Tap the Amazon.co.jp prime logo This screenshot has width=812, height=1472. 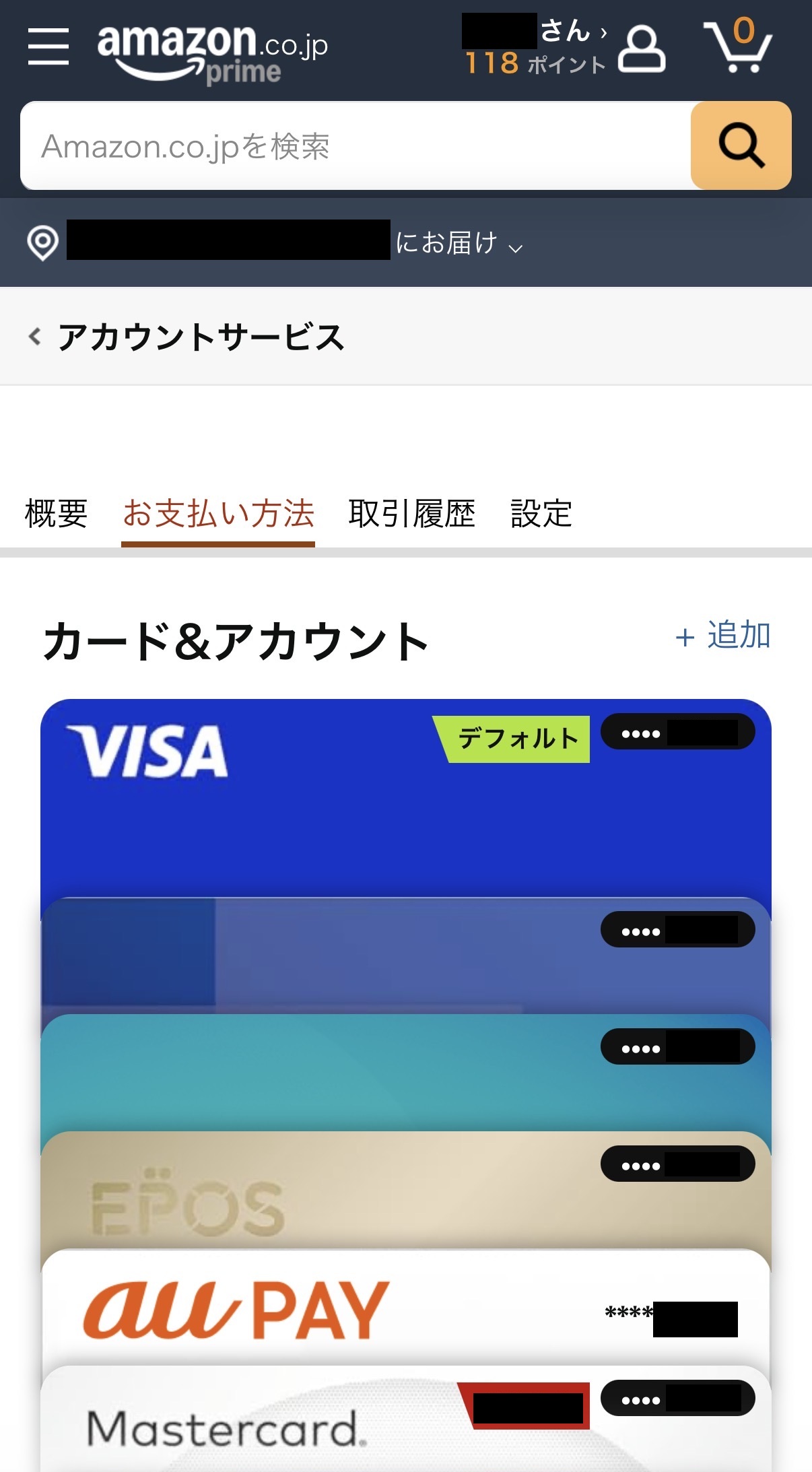[212, 54]
